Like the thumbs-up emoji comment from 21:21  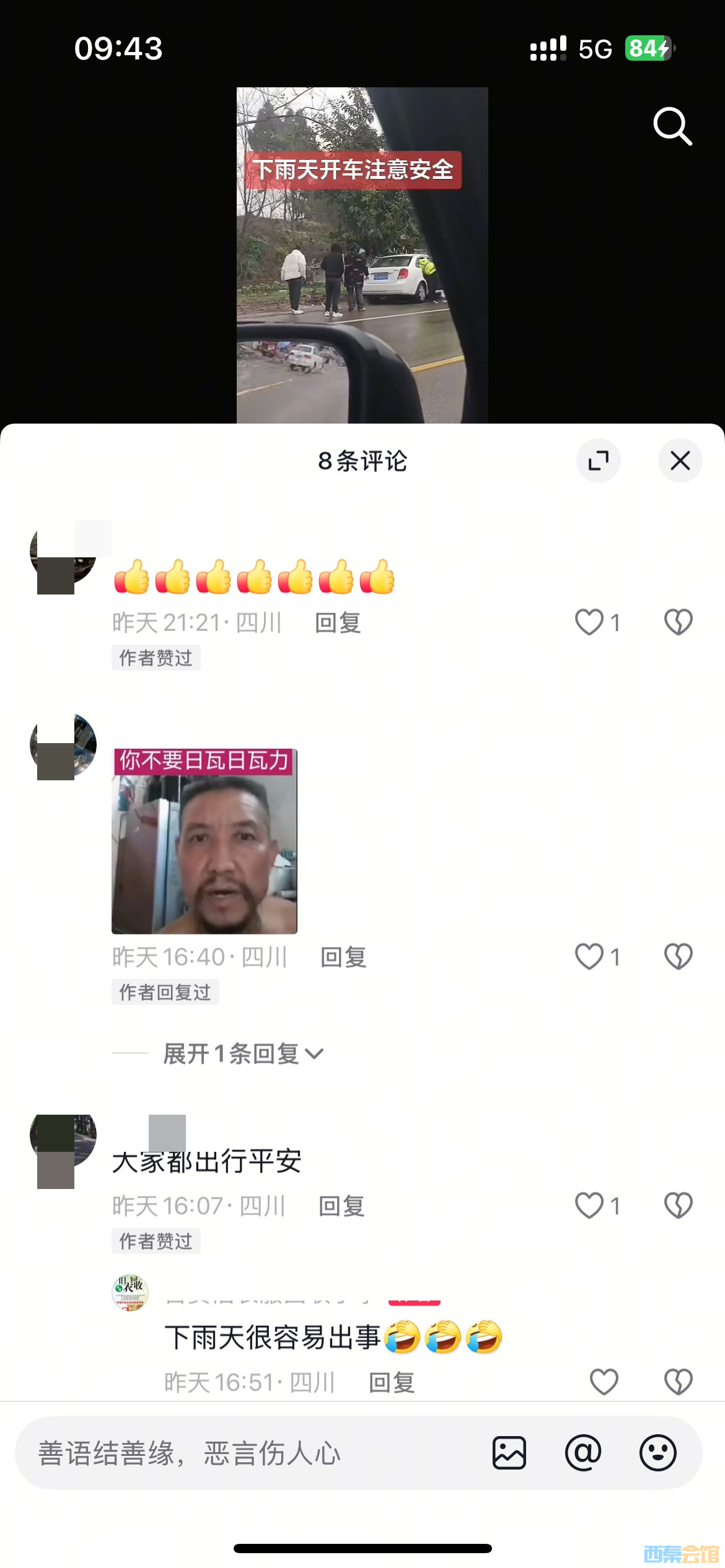(x=589, y=622)
